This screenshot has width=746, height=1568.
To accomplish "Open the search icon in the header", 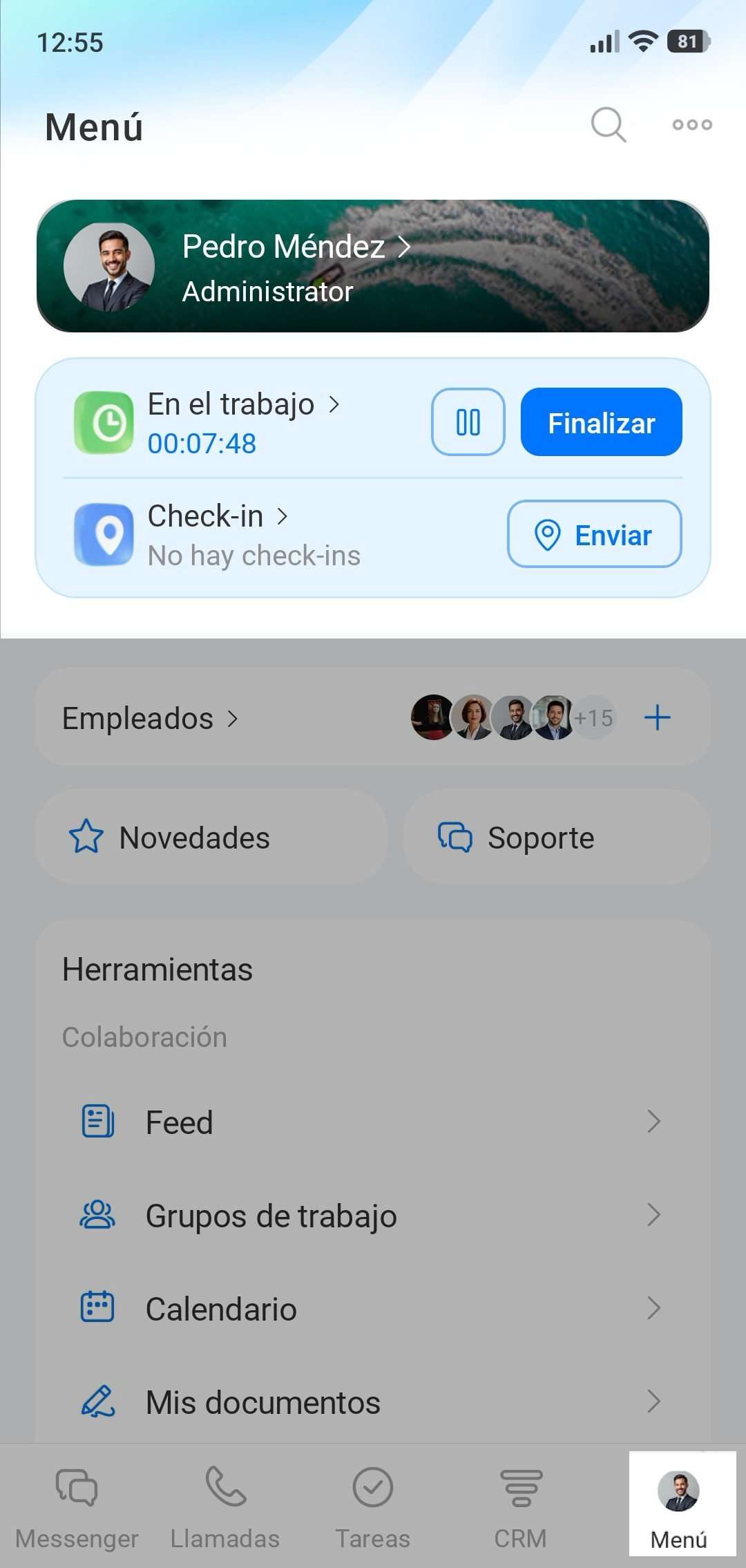I will (608, 125).
